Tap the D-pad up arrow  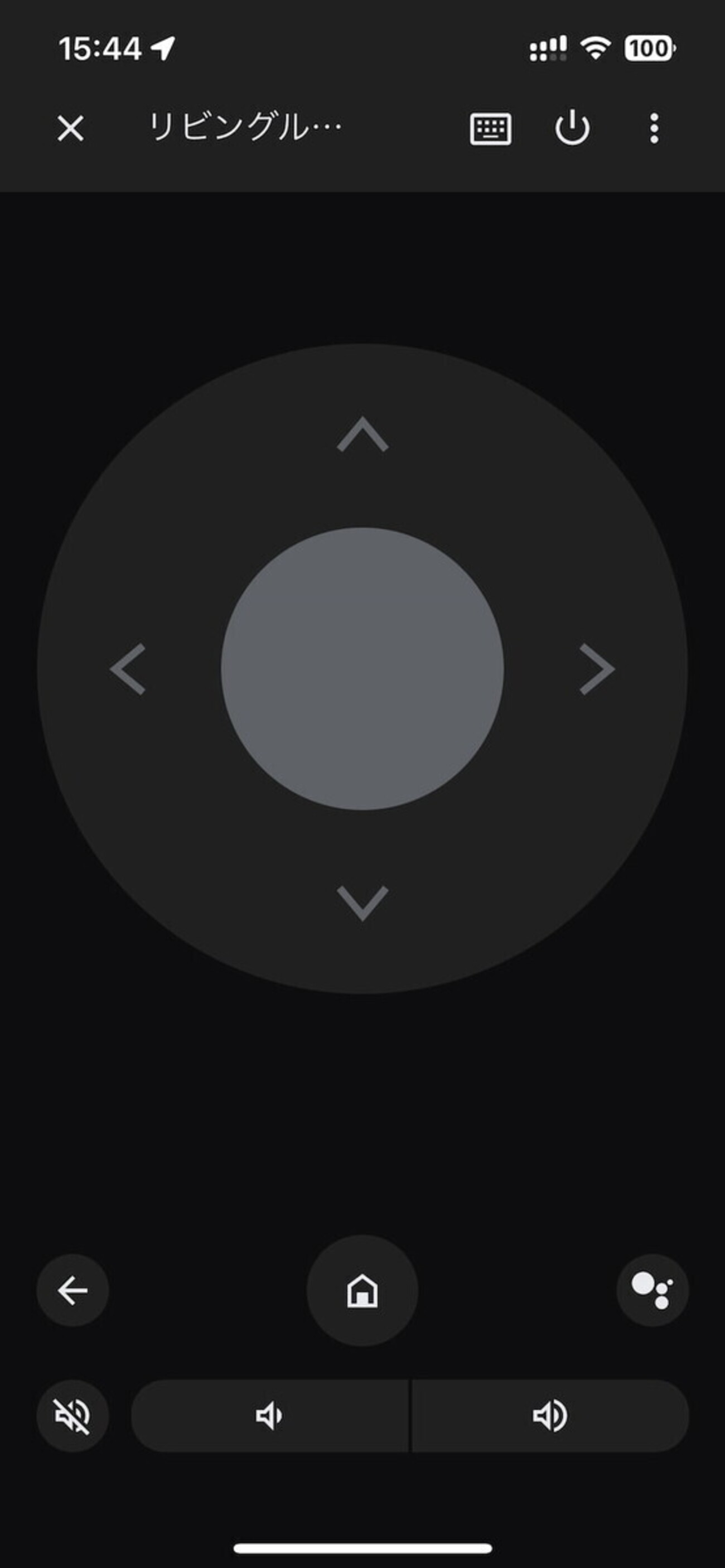363,435
